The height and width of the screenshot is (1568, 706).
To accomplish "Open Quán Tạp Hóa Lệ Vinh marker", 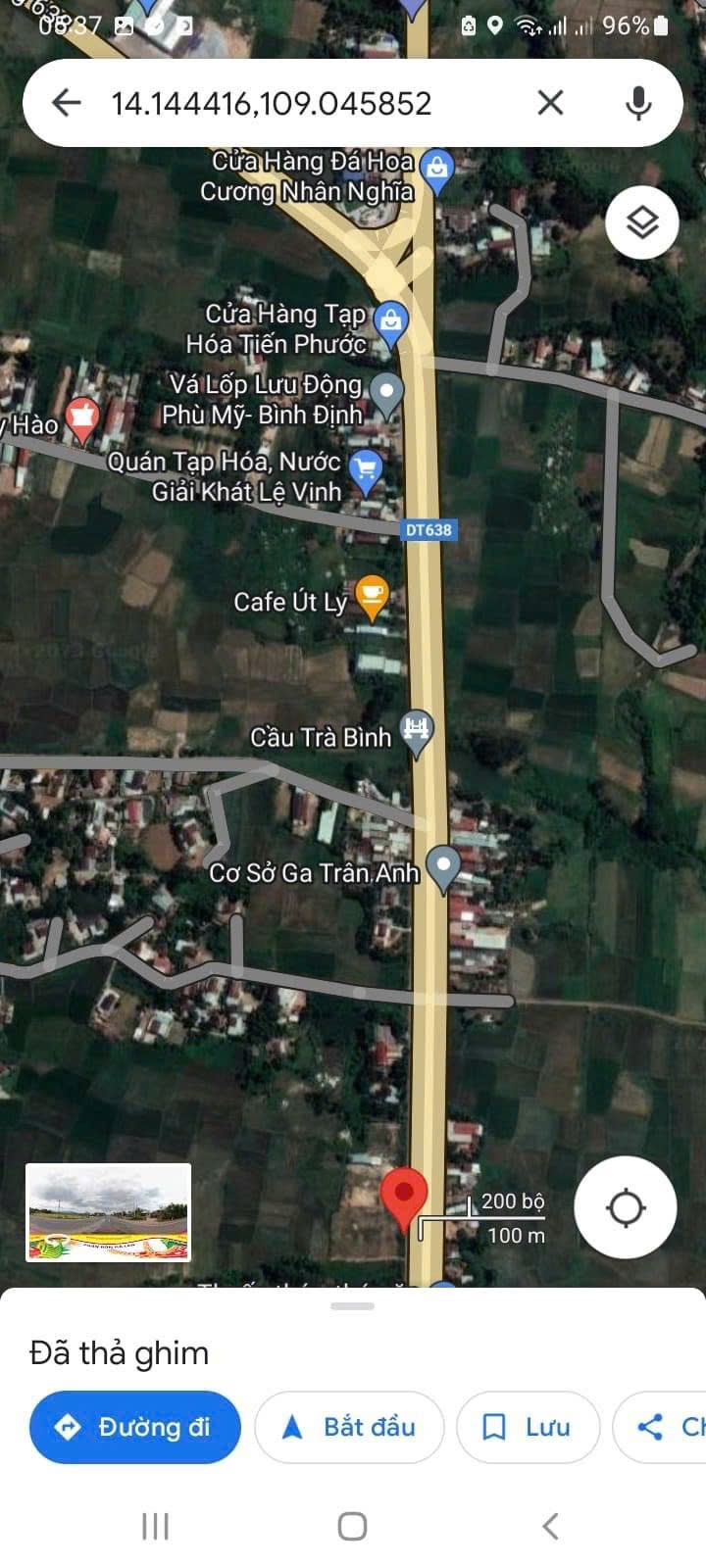I will [365, 469].
